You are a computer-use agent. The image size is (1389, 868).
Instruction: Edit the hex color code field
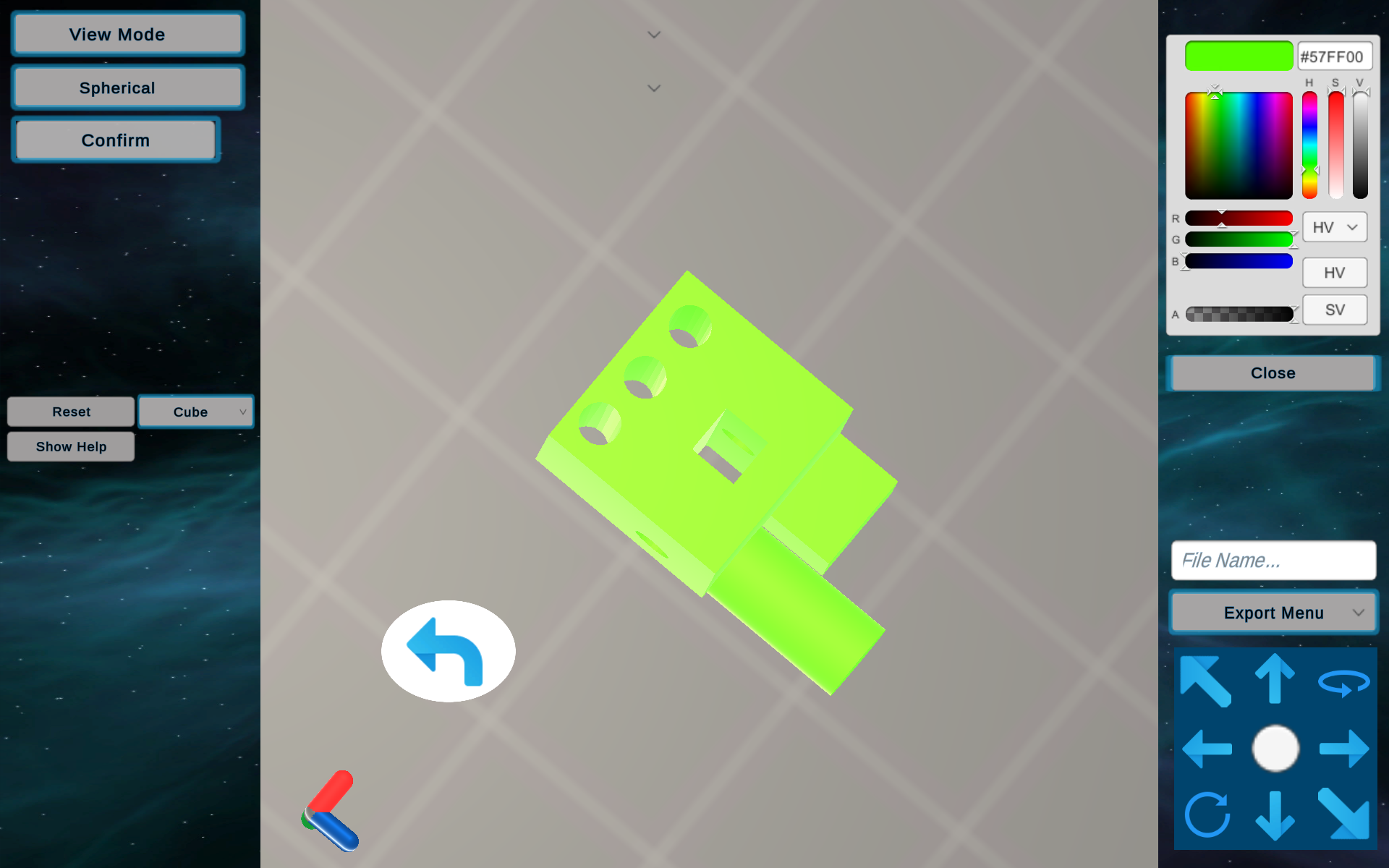1333,56
